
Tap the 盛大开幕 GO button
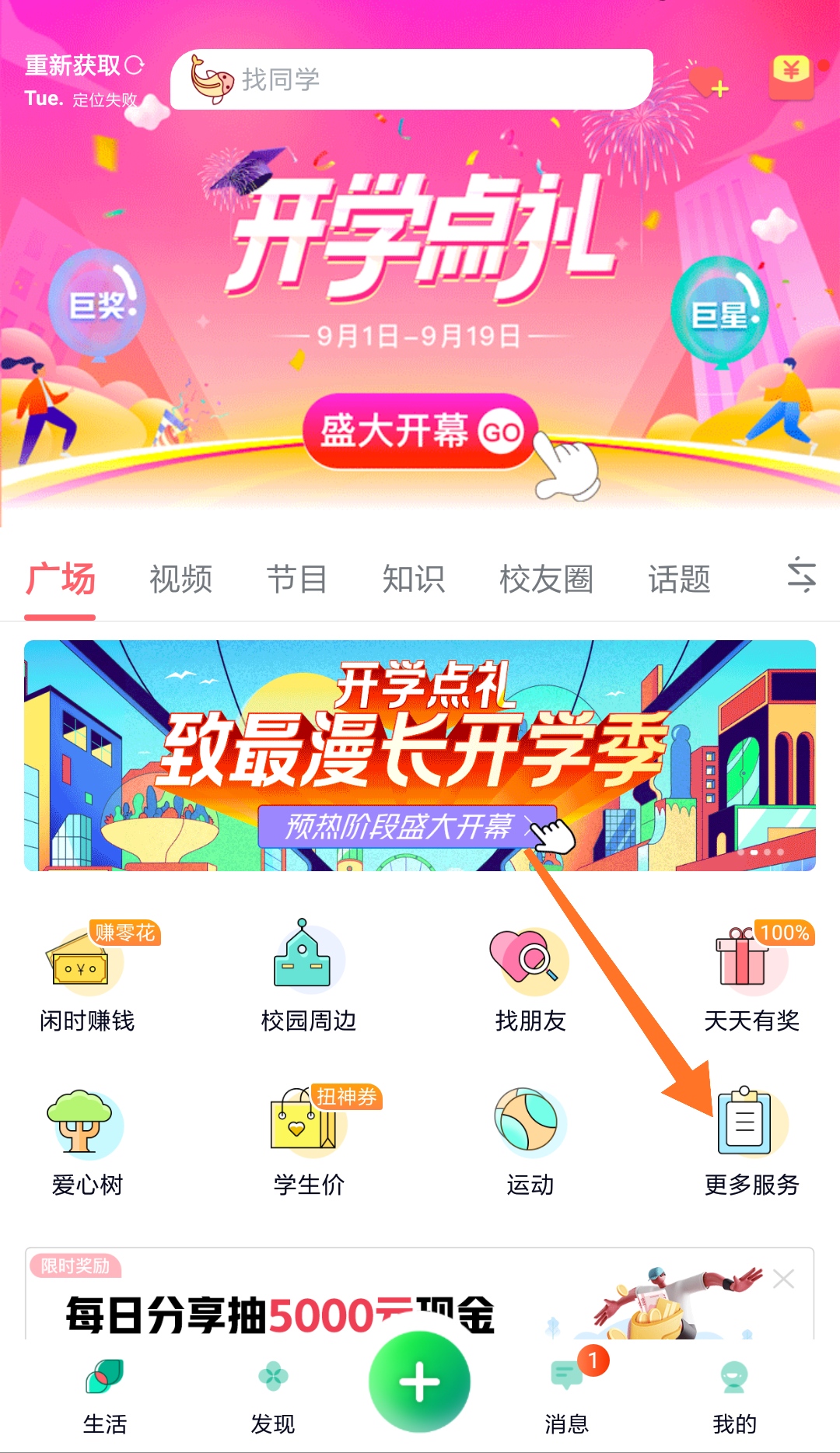click(x=420, y=431)
